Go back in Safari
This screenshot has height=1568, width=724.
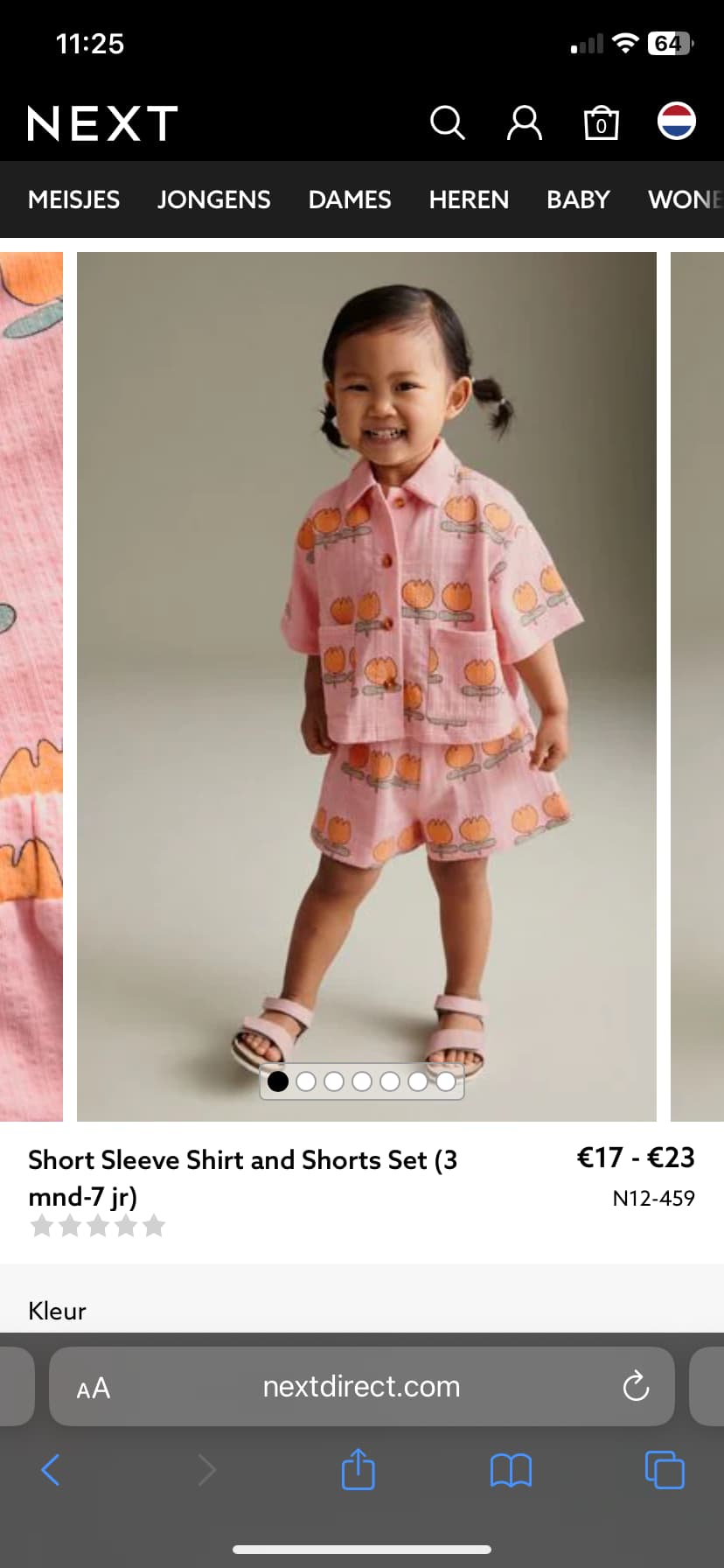(x=51, y=1470)
